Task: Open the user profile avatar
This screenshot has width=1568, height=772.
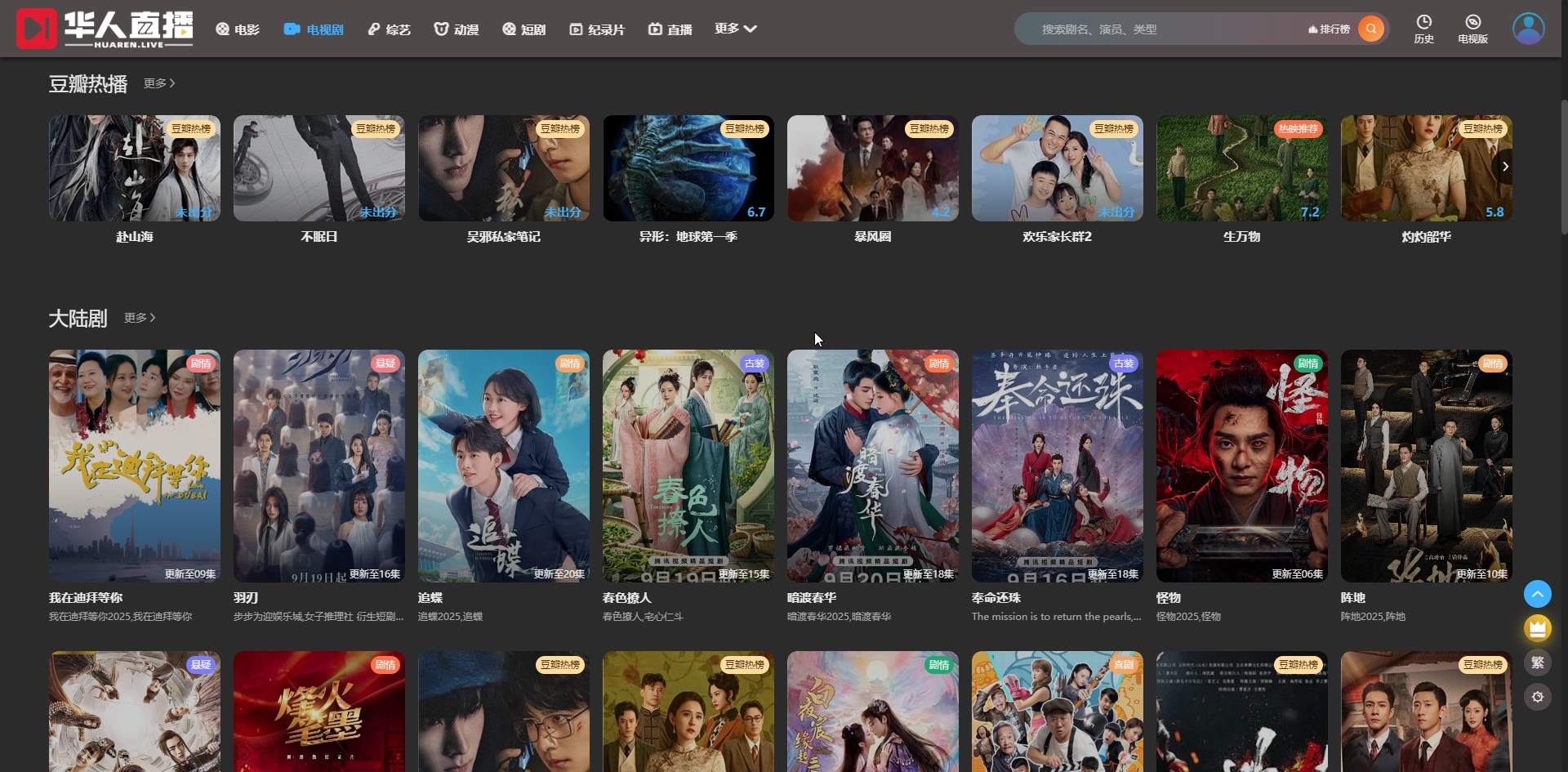Action: click(1528, 29)
